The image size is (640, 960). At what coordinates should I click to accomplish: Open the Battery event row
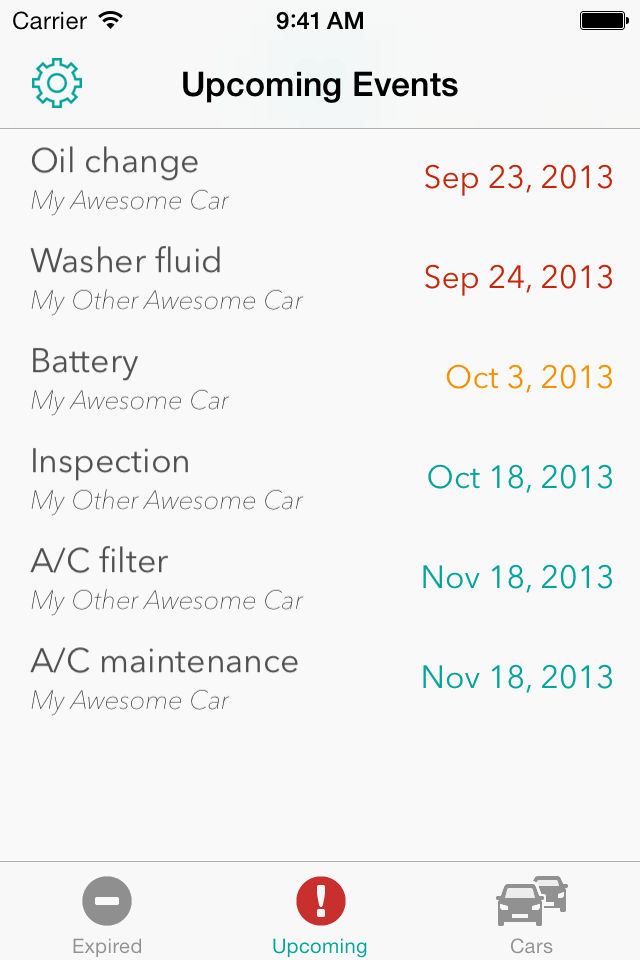(320, 378)
